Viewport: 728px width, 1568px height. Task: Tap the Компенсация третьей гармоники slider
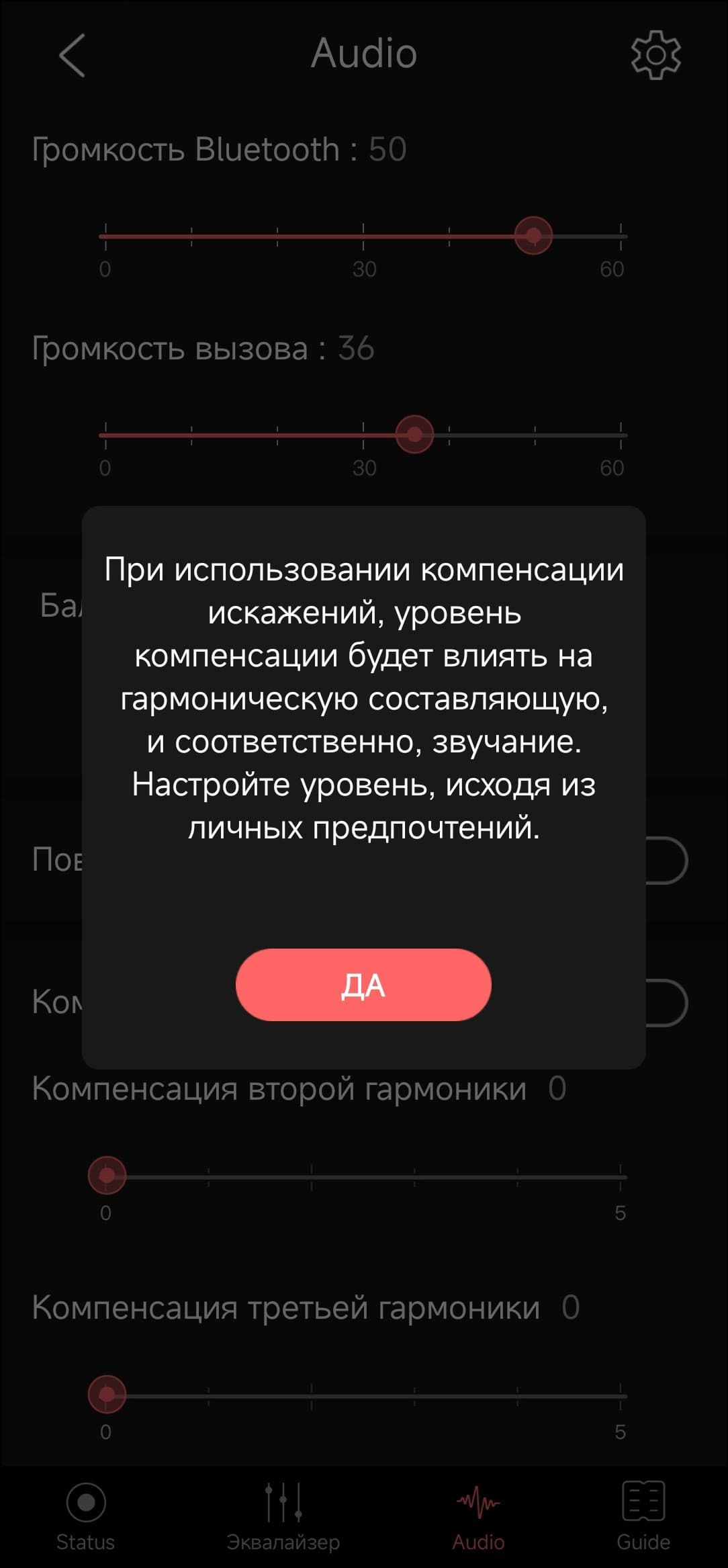click(x=363, y=1396)
